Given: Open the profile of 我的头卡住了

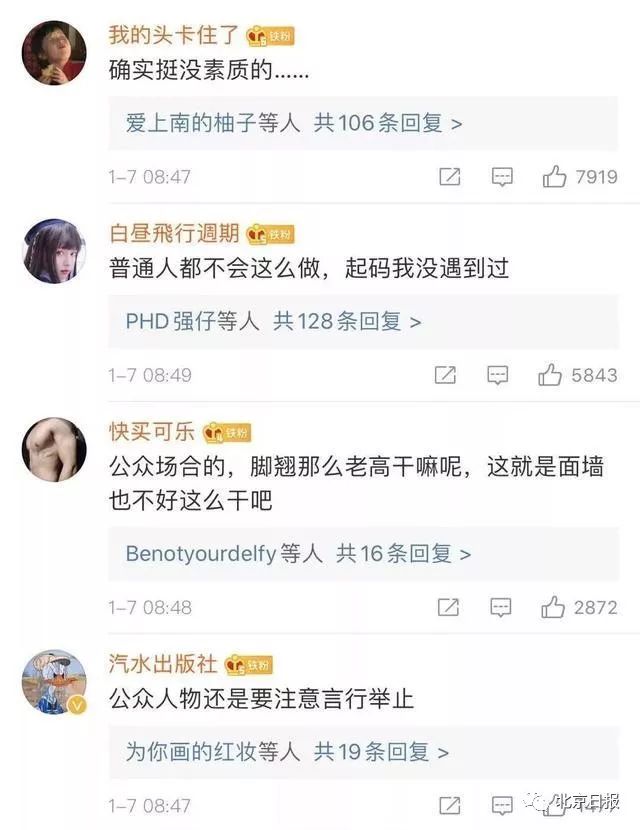Looking at the screenshot, I should tap(173, 36).
